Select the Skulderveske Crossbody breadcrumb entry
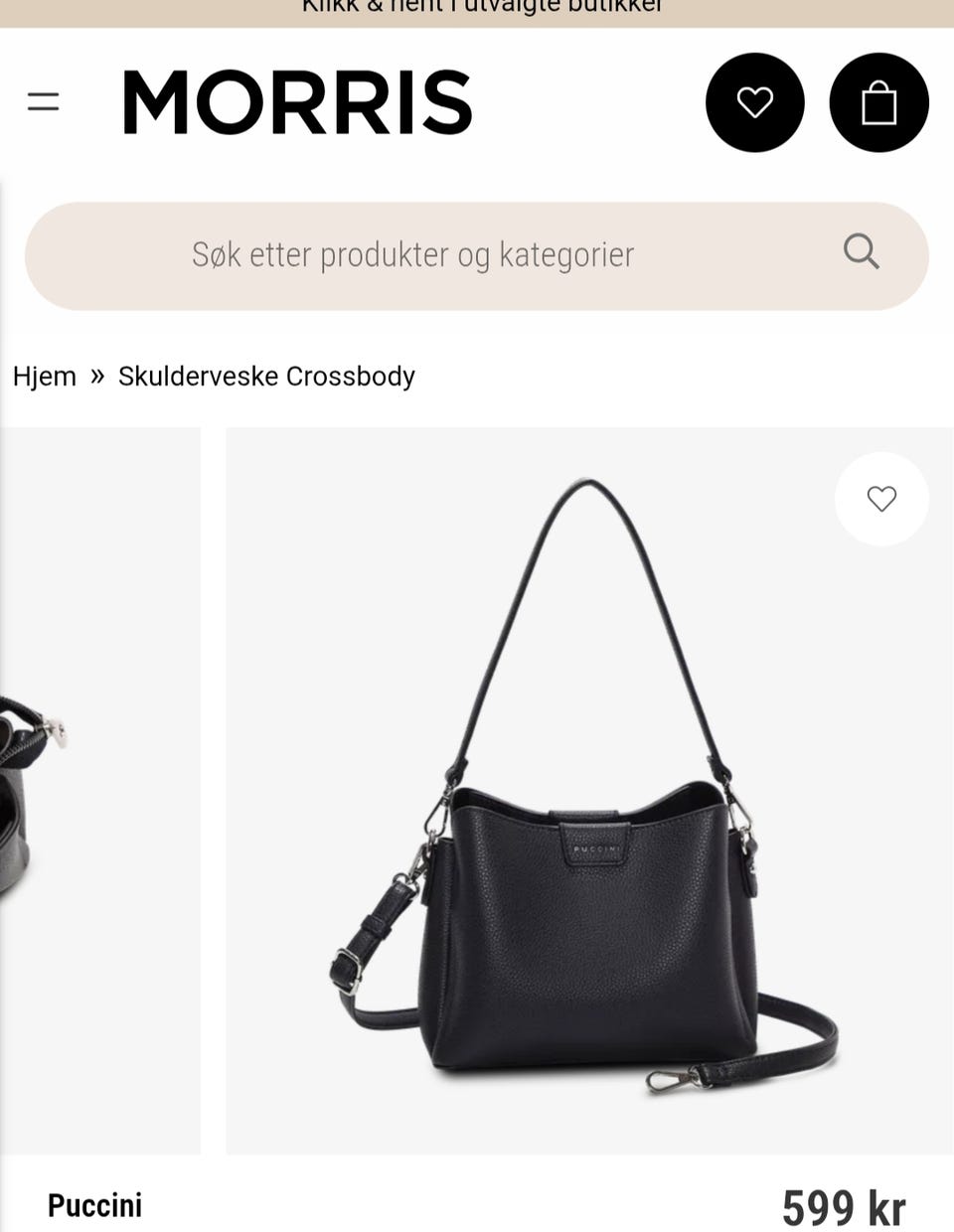 266,377
